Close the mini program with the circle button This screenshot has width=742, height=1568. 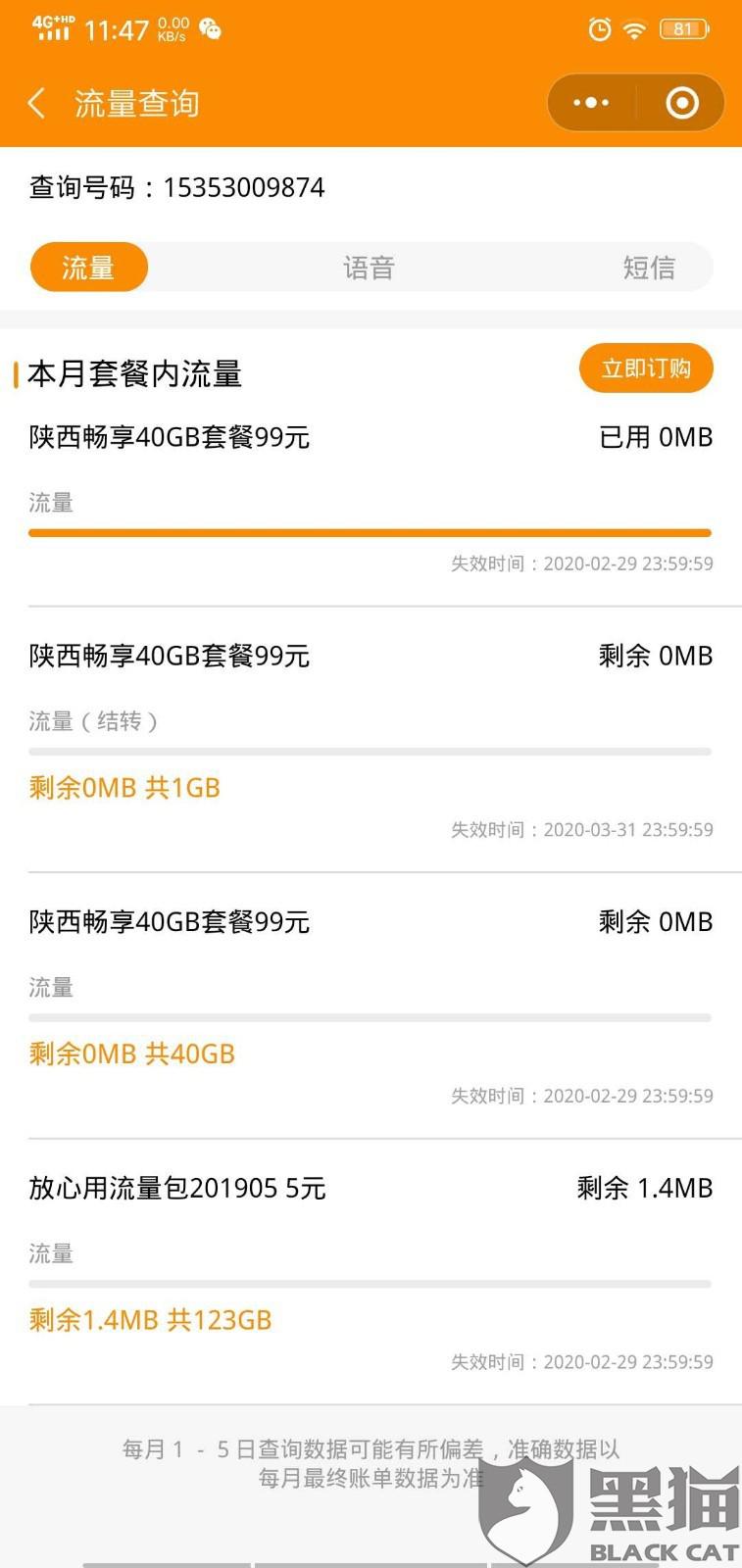point(681,103)
